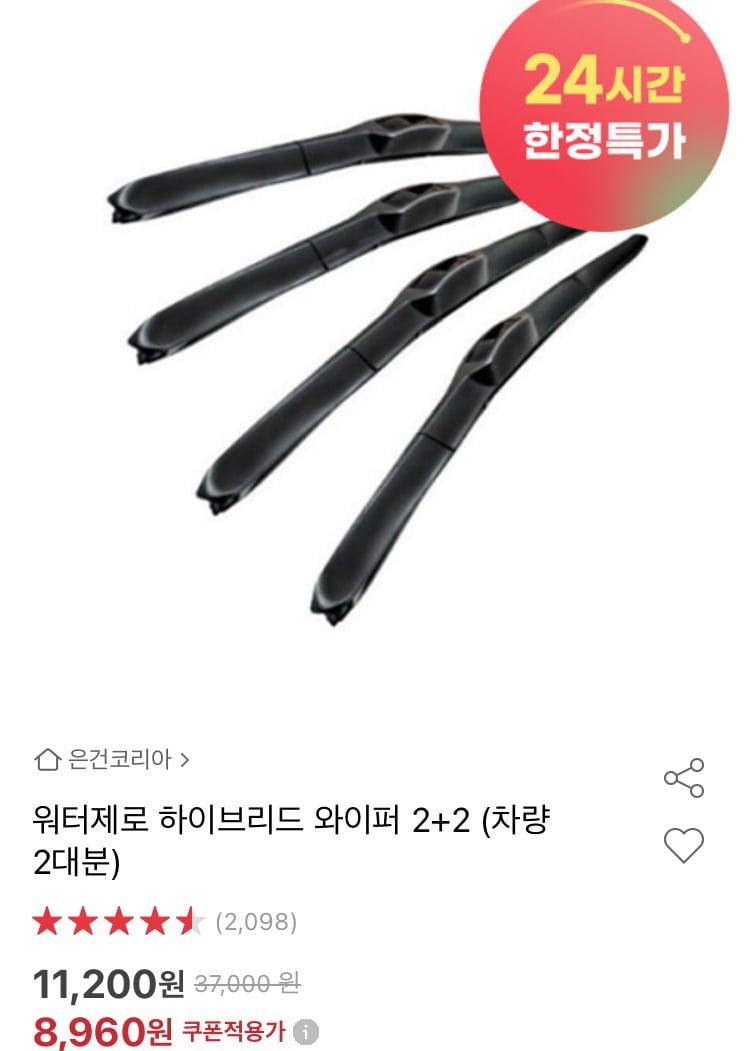The height and width of the screenshot is (1051, 750).
Task: Open the 은건코리아 seller store link
Action: [x=112, y=759]
